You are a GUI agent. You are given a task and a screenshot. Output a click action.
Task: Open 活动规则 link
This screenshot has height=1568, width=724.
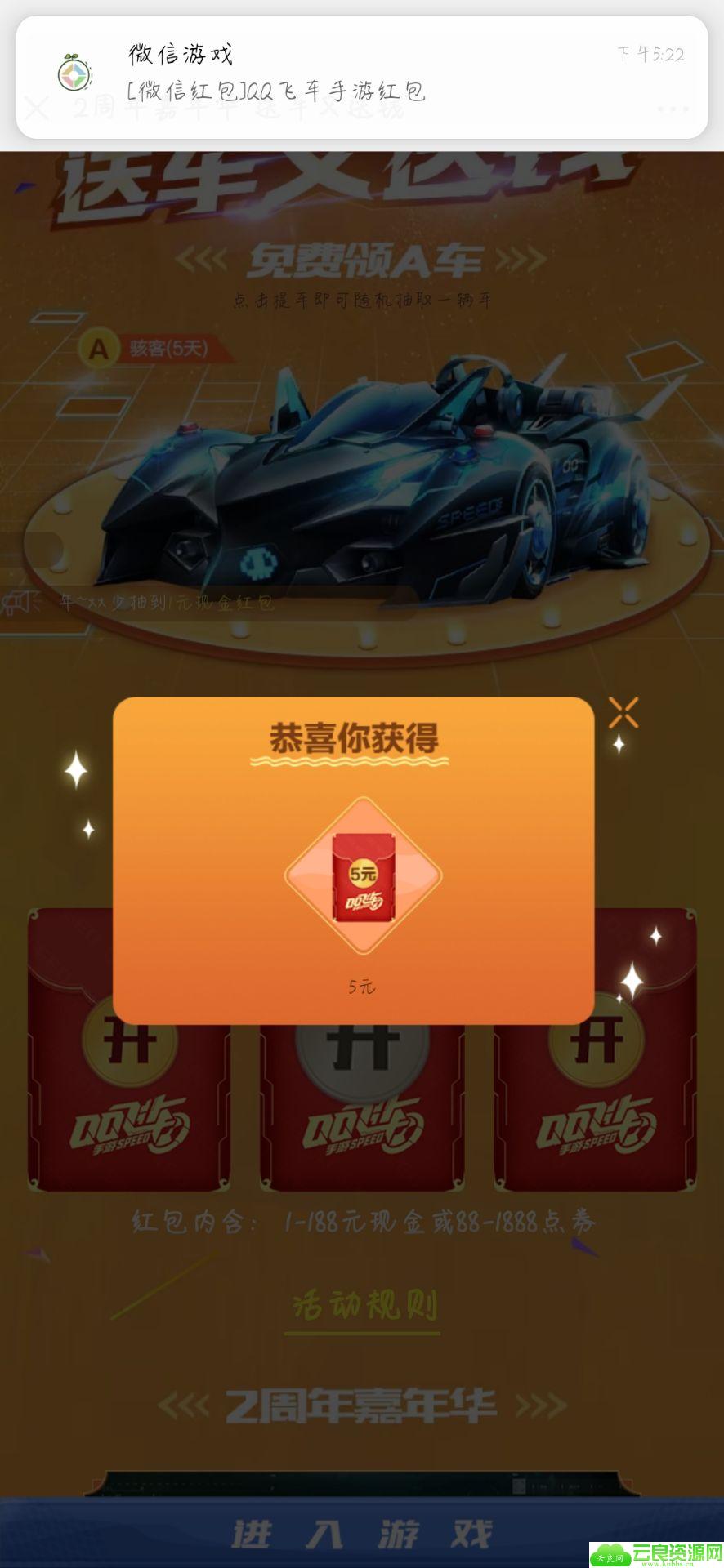pyautogui.click(x=363, y=1305)
